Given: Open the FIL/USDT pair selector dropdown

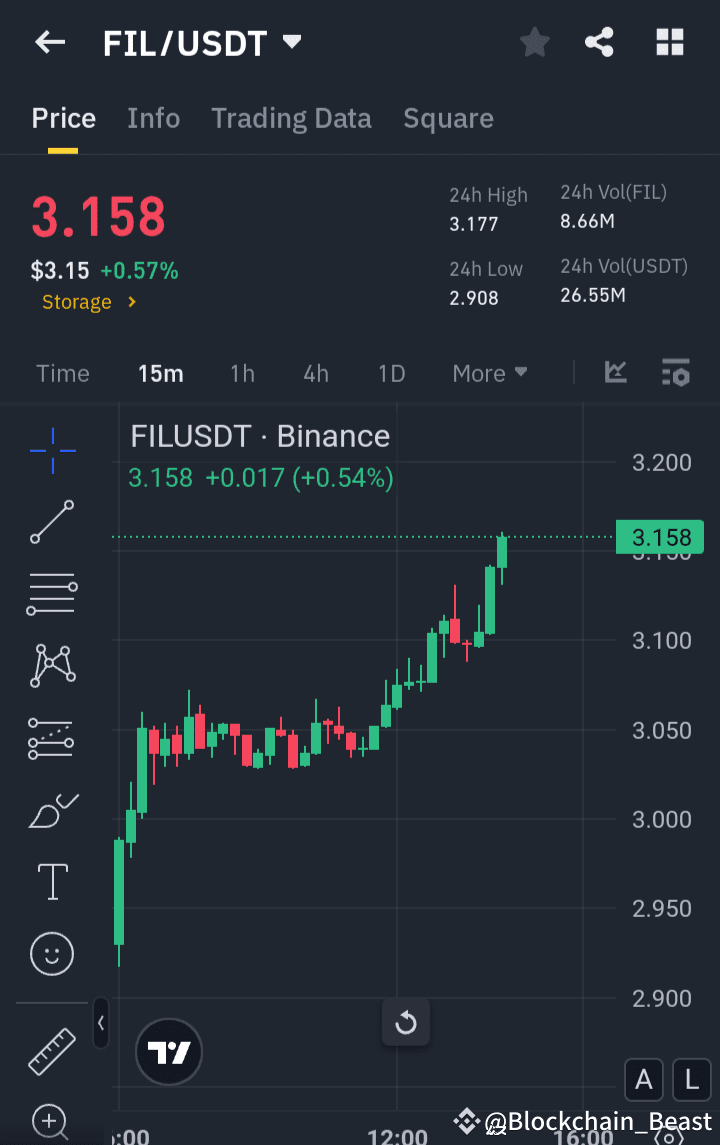Looking at the screenshot, I should tap(291, 42).
